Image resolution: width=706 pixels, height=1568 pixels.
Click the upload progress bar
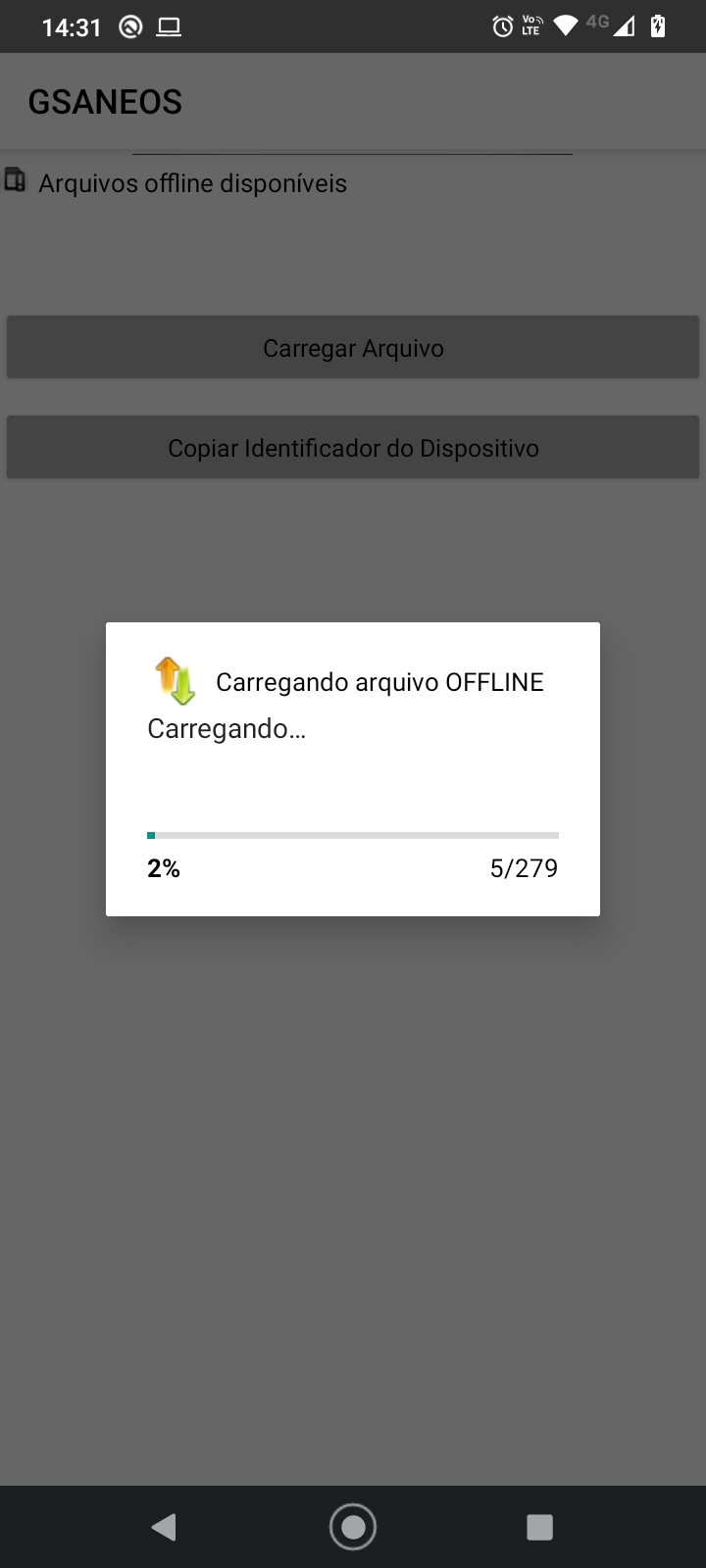352,834
